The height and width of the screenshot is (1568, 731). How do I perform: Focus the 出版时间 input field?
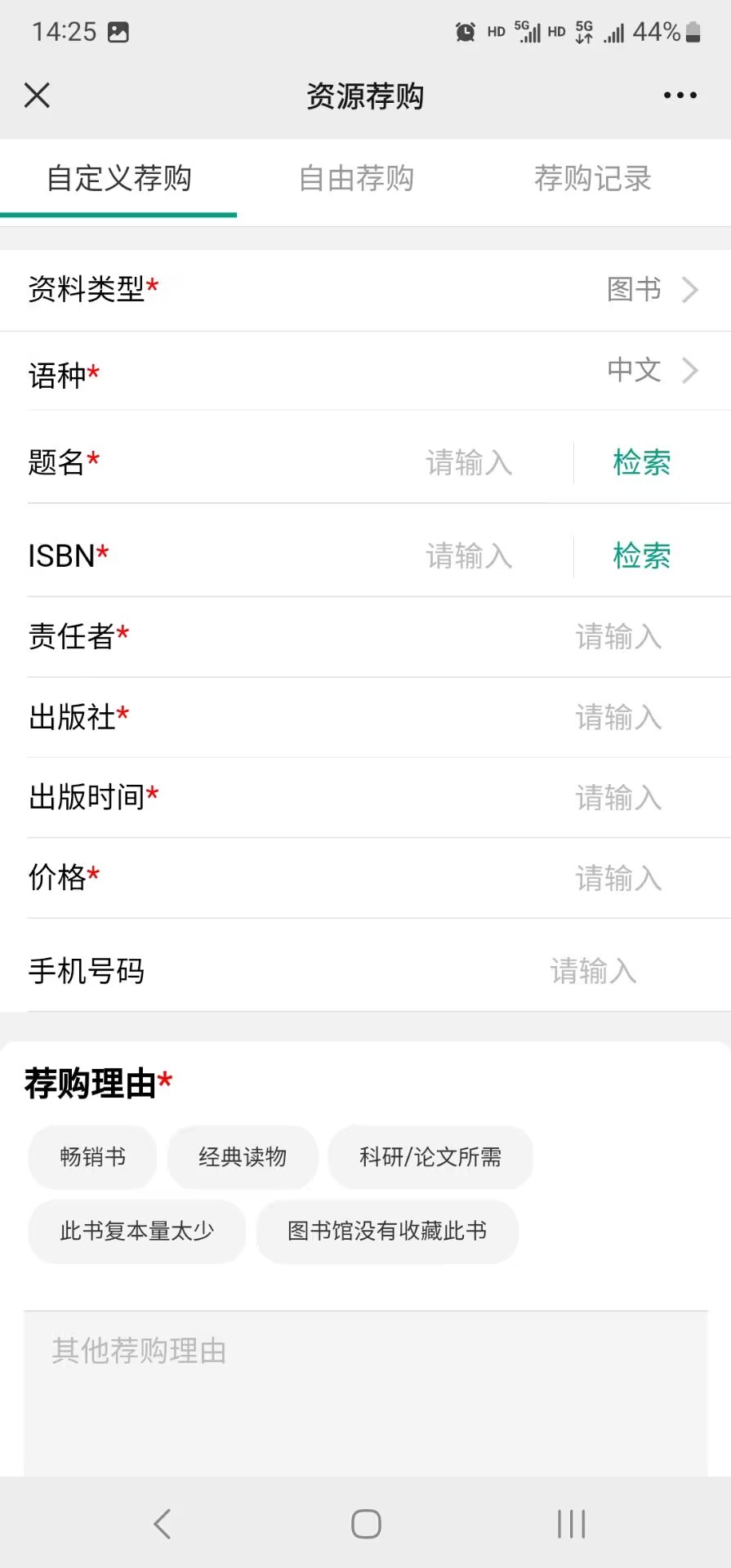pos(618,798)
